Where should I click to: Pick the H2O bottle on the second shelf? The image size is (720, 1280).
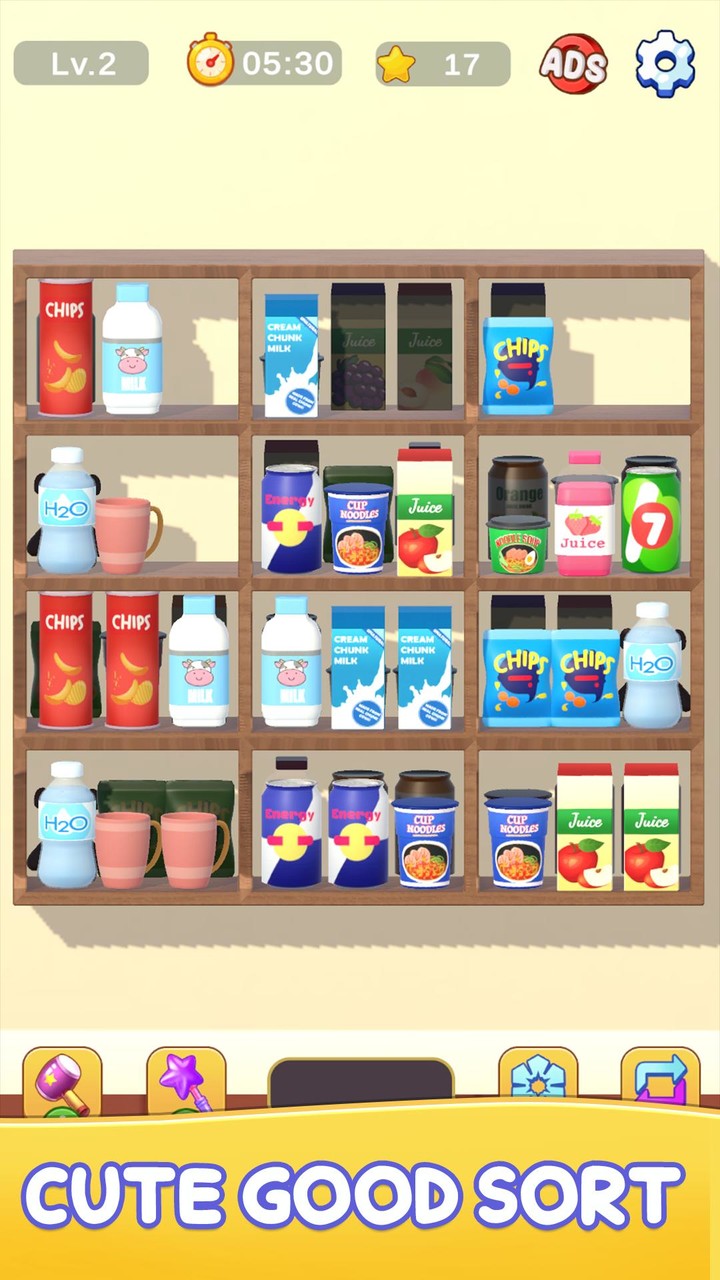(x=66, y=510)
